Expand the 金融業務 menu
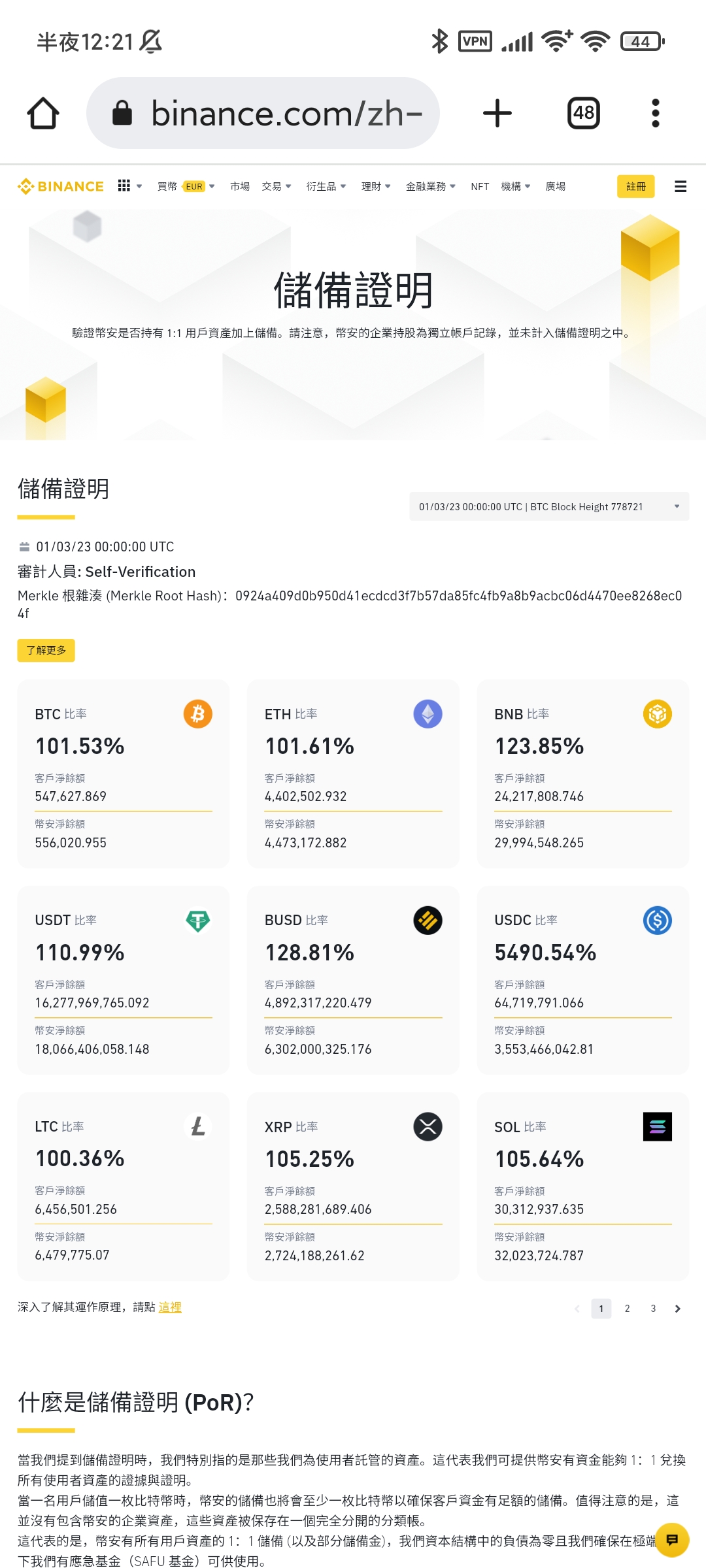Viewport: 706px width, 1568px height. tap(430, 186)
